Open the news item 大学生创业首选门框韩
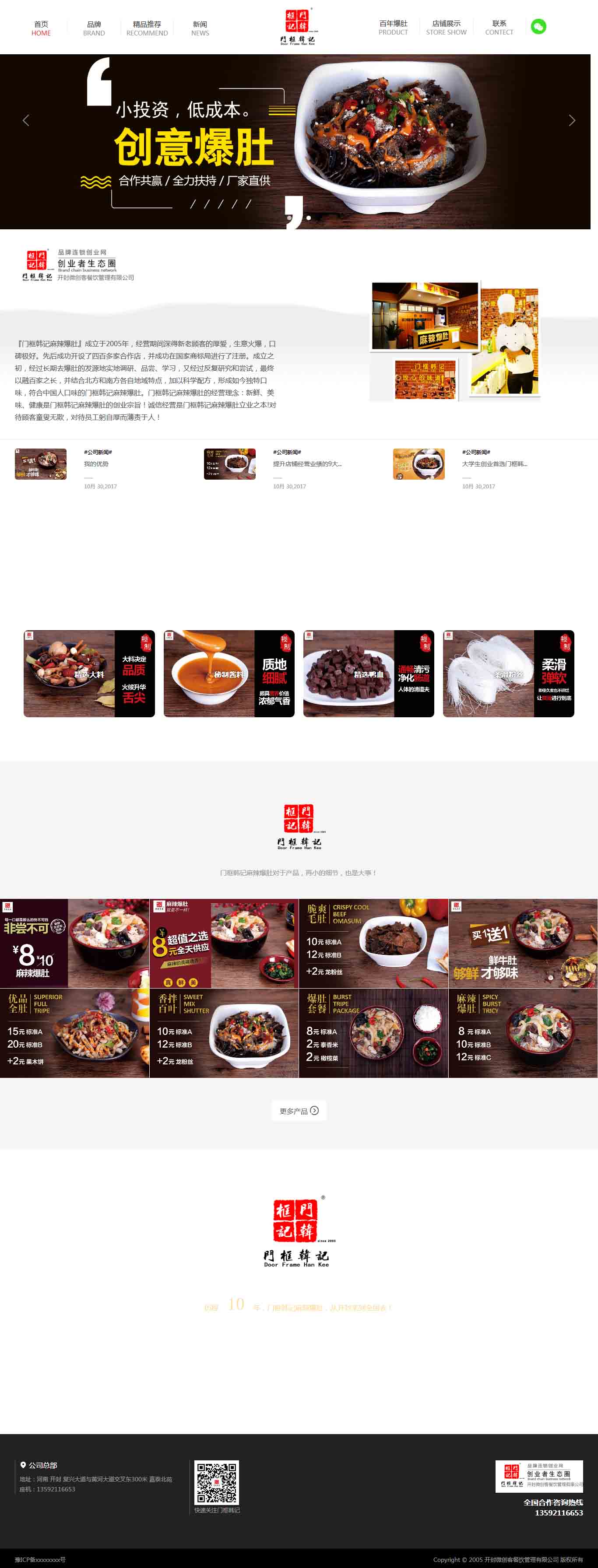This screenshot has height=1568, width=598. (495, 464)
